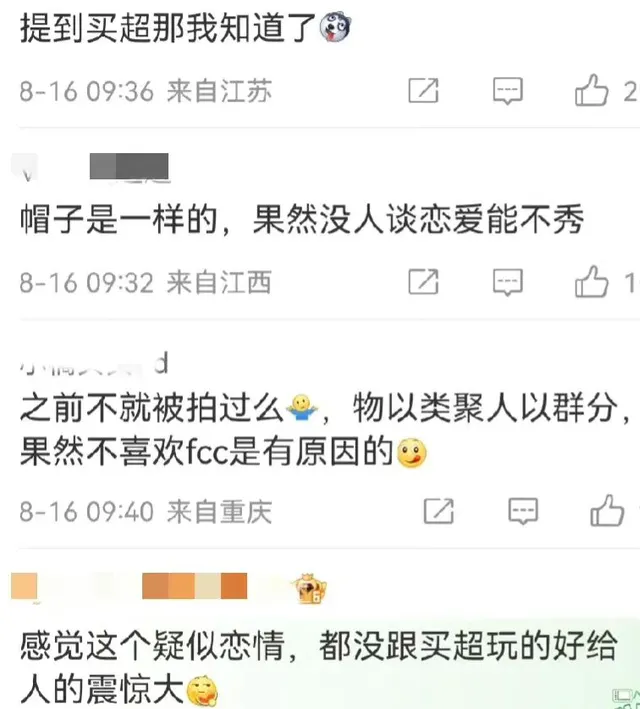This screenshot has height=709, width=640.
Task: Reply to the 8-16 09:40 comment from 重庆
Action: point(522,512)
